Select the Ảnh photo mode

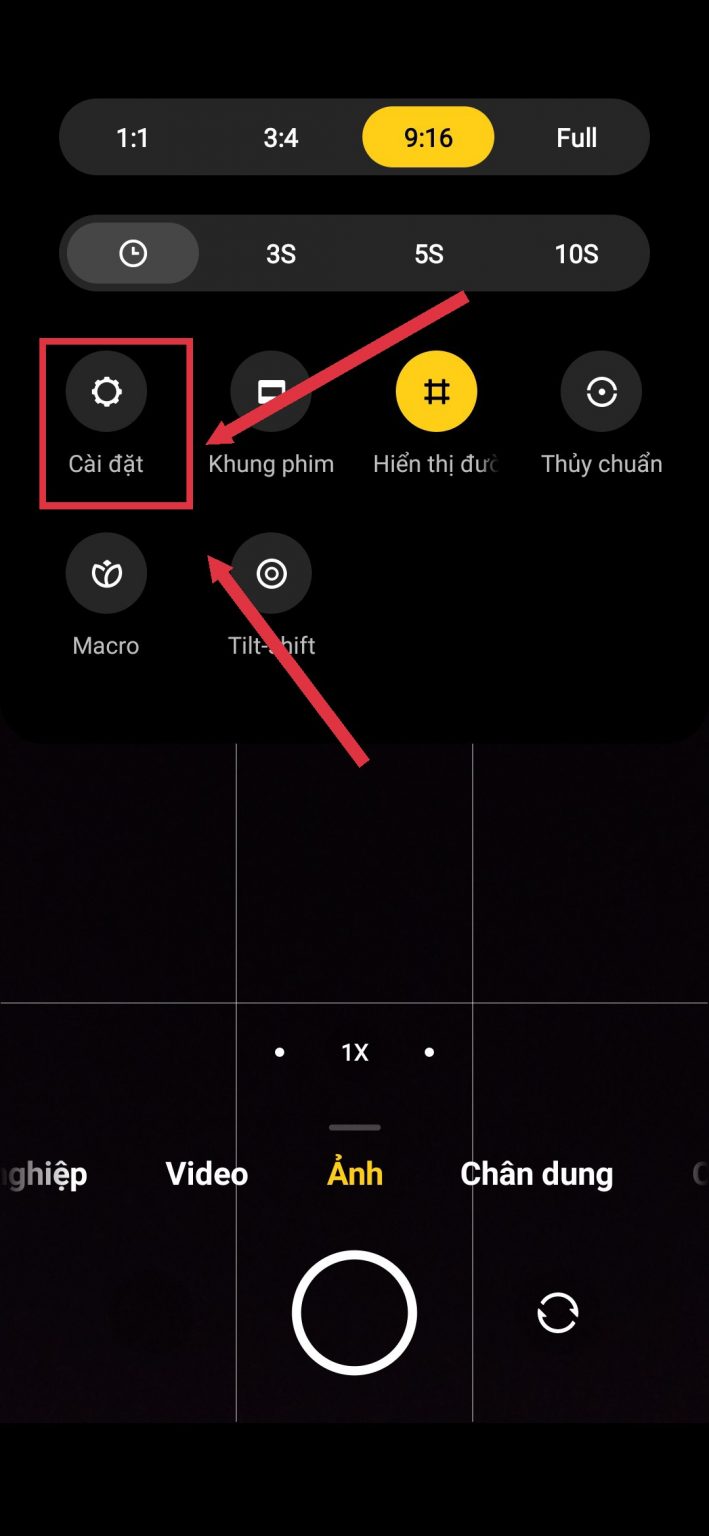[355, 1173]
